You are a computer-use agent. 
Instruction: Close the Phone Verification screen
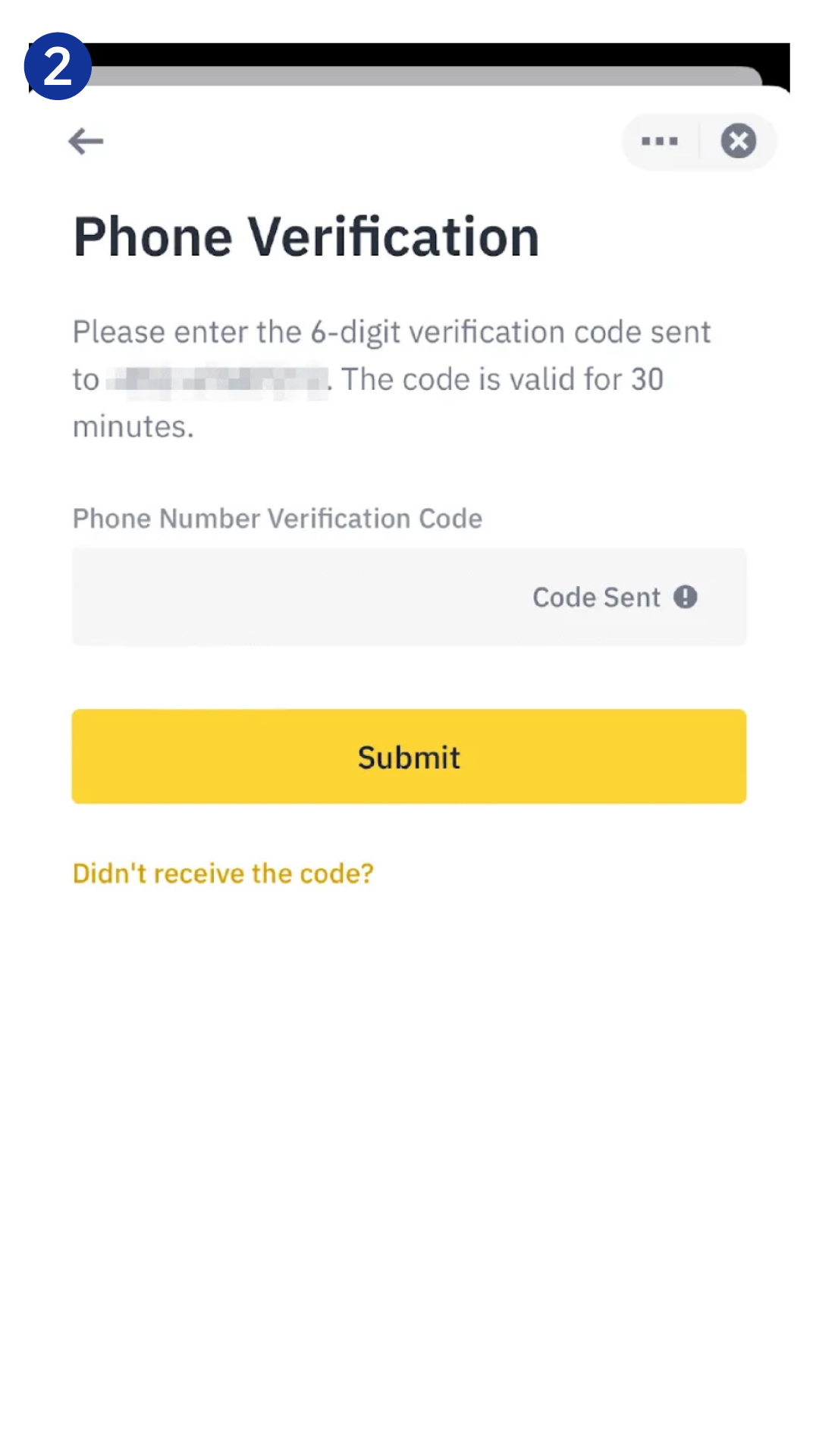(738, 141)
